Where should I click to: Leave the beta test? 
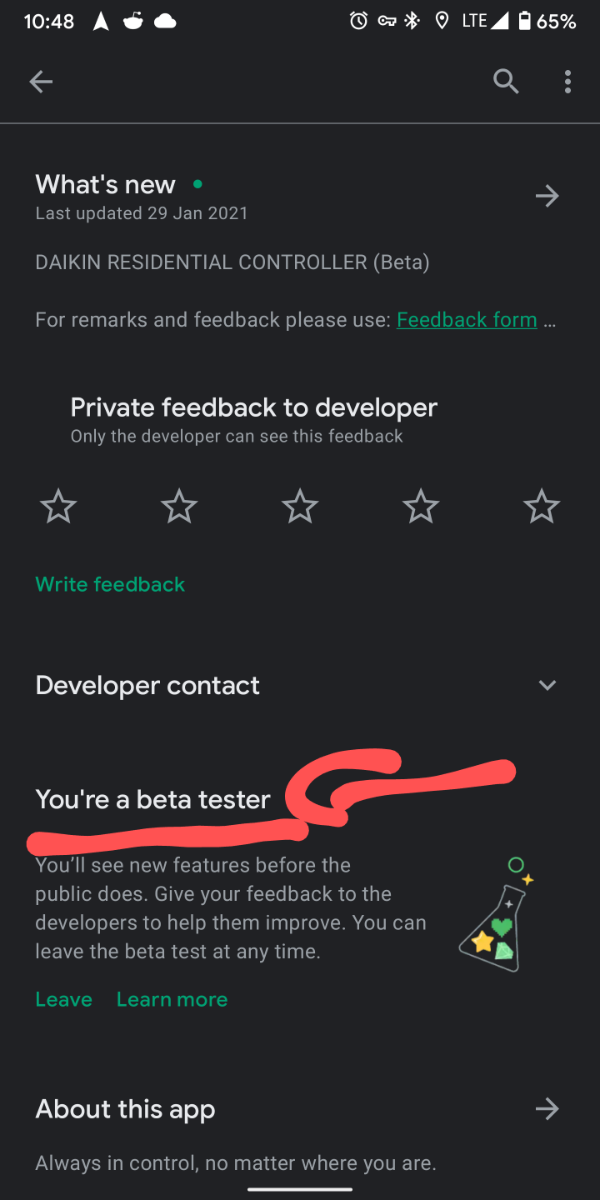[x=63, y=999]
